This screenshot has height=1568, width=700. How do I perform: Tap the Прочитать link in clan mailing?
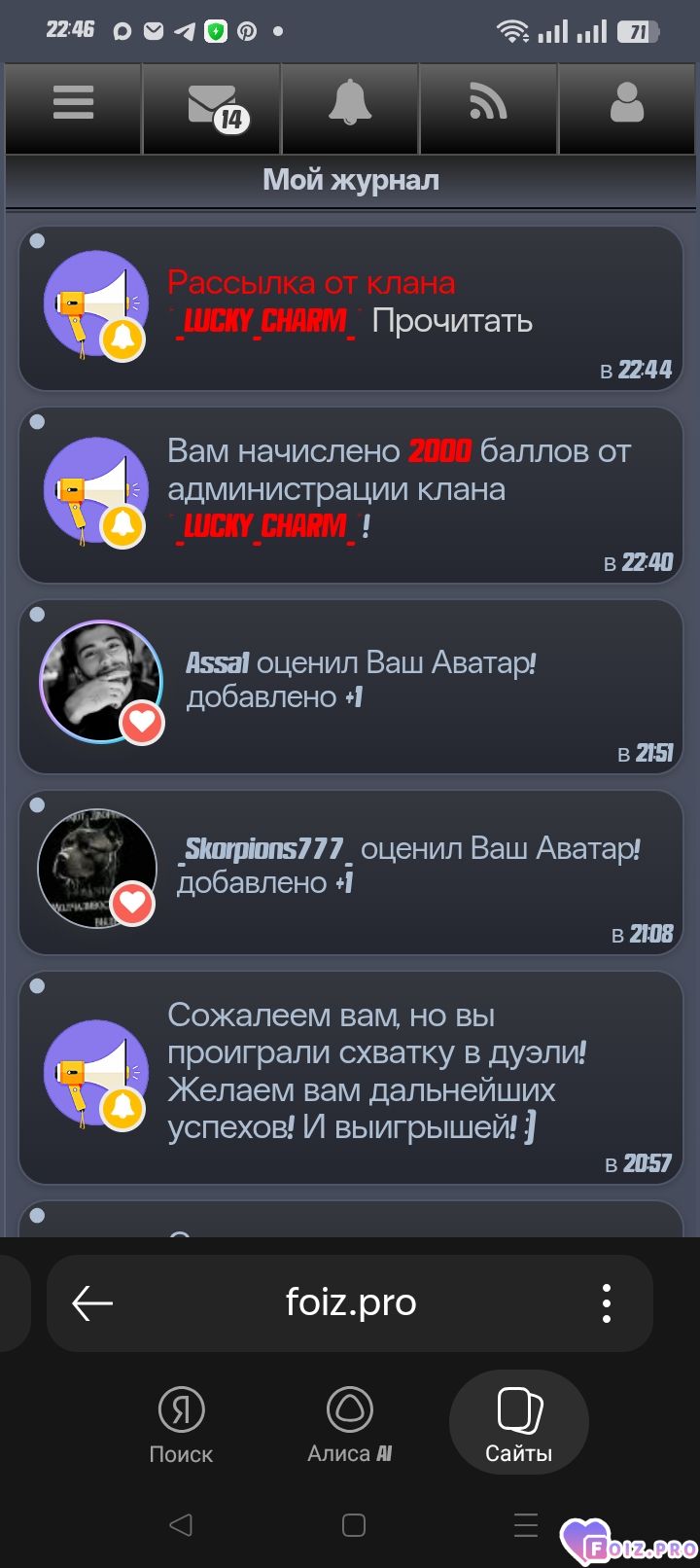(x=452, y=321)
